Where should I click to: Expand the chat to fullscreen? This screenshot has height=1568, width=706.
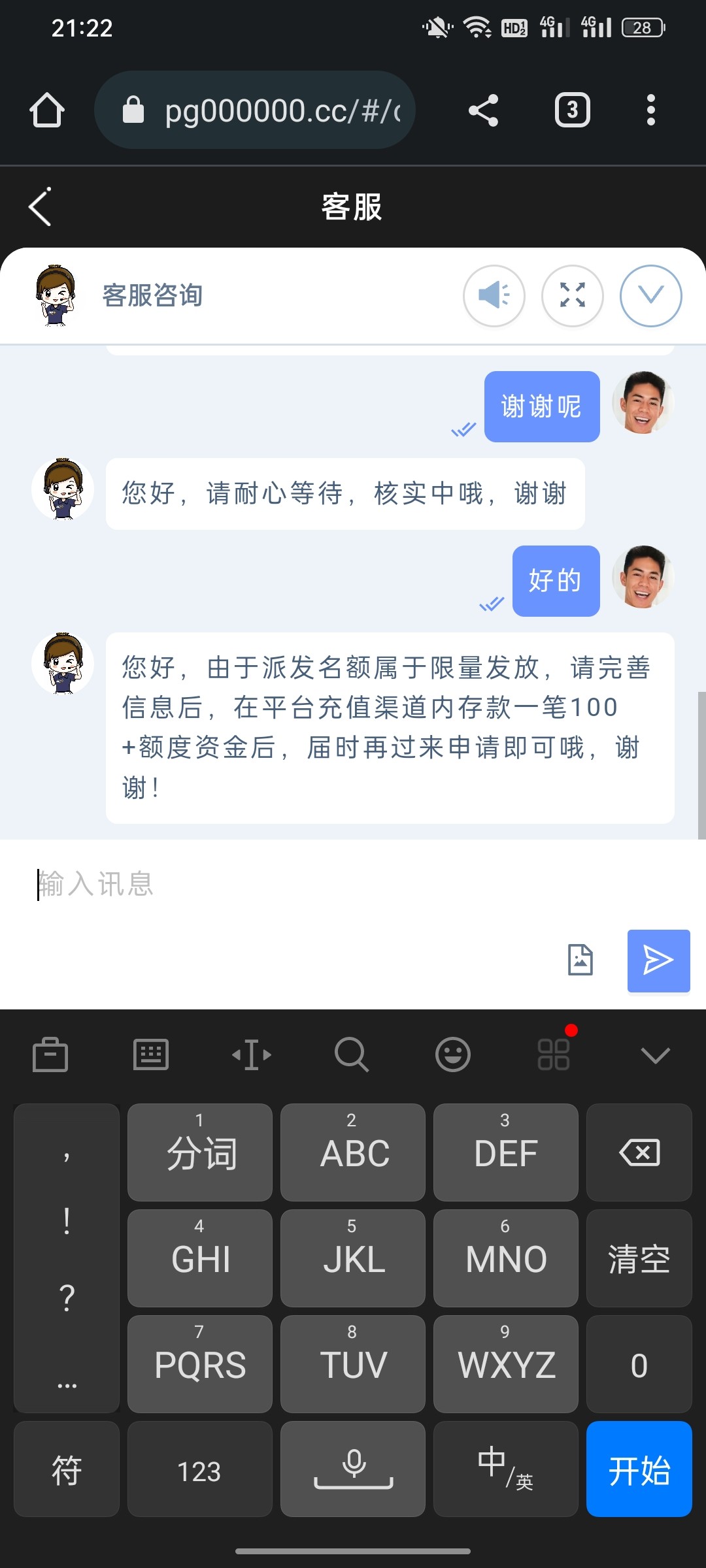[x=573, y=295]
